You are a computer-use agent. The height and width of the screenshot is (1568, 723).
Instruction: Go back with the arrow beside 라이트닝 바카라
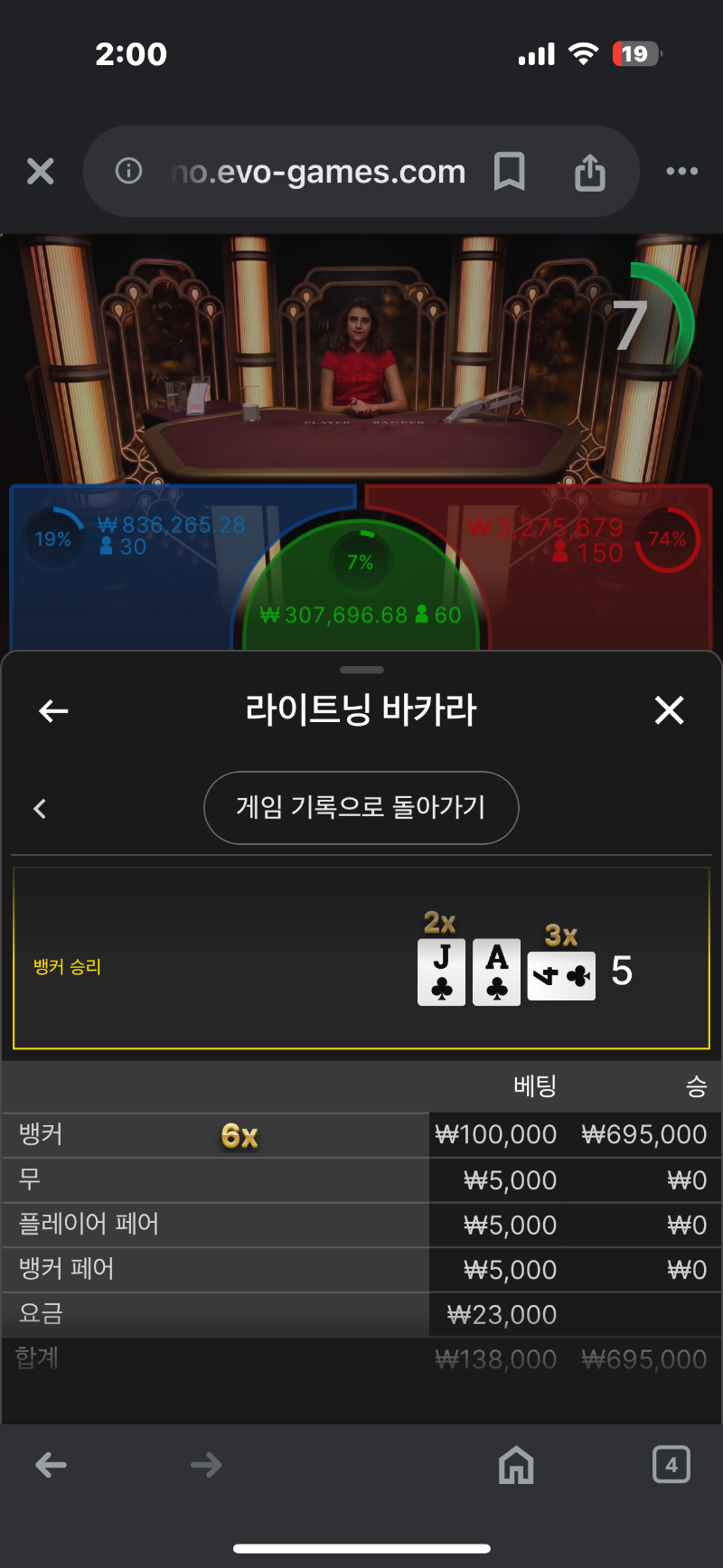[x=53, y=711]
